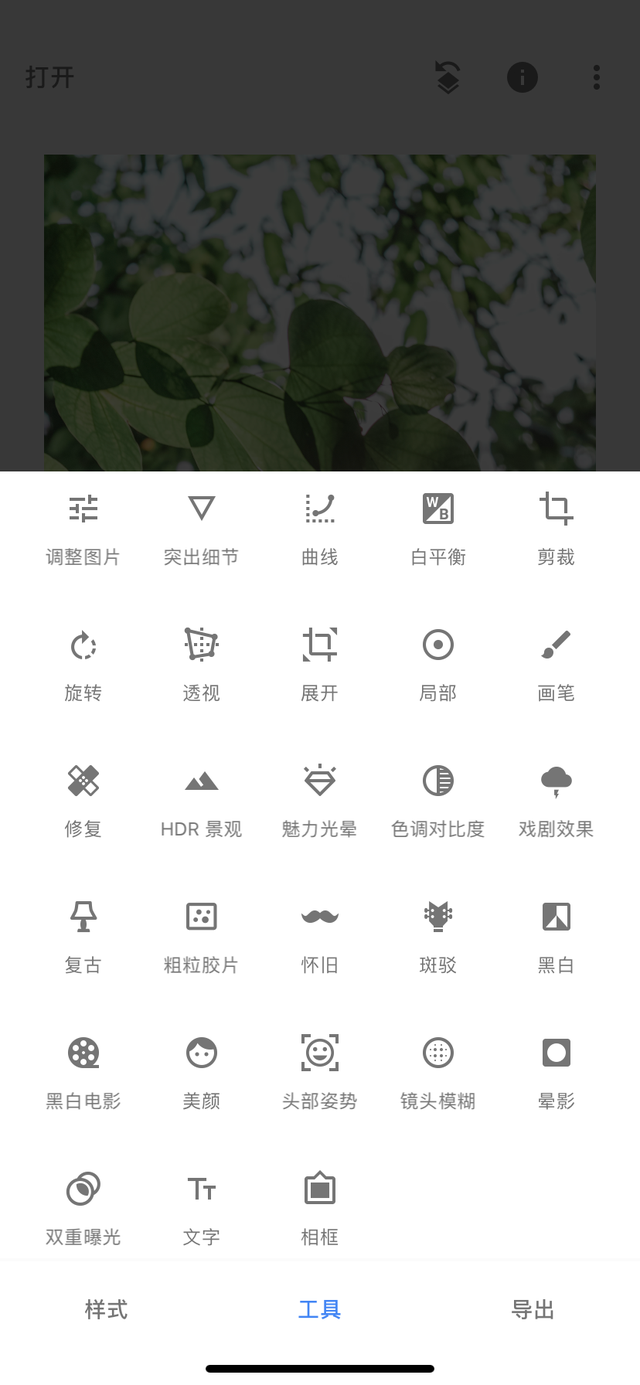Open the 调整图片 tune image tool
640x1385 pixels.
click(x=83, y=526)
